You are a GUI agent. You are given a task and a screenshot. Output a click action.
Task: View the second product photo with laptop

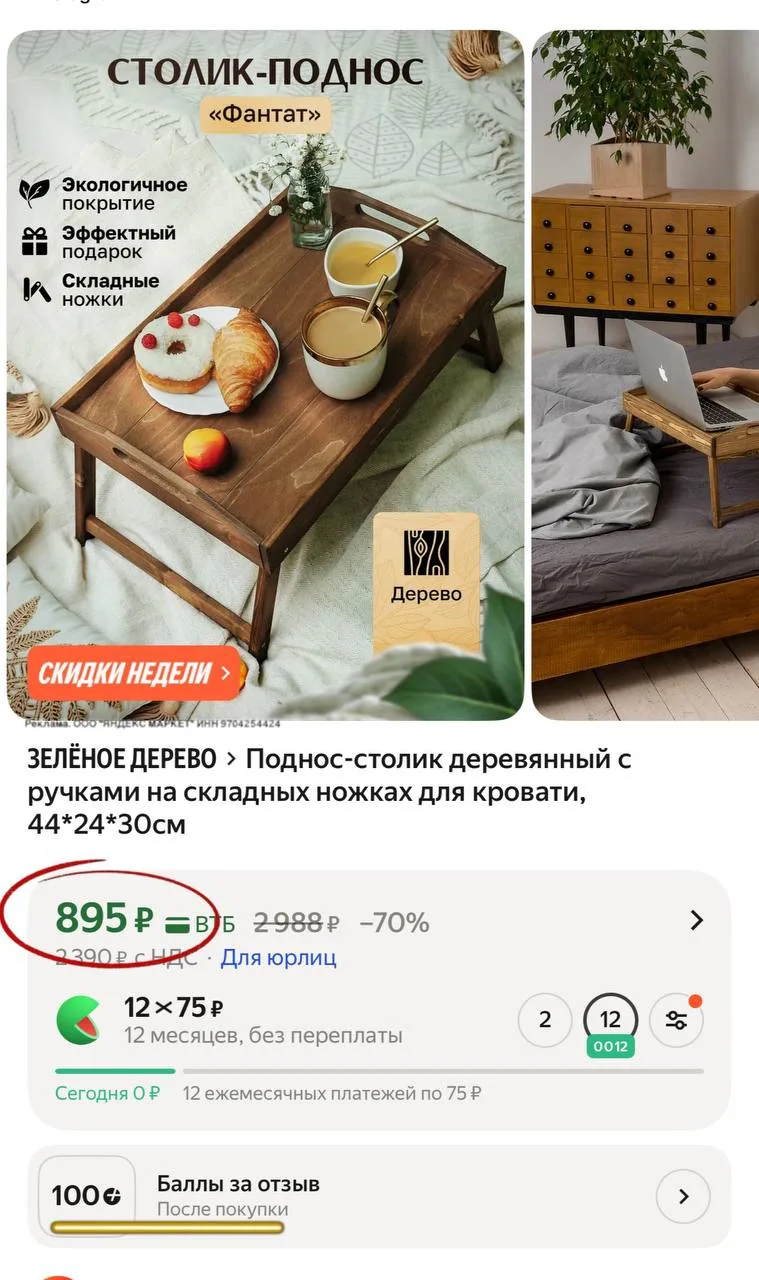pos(645,375)
